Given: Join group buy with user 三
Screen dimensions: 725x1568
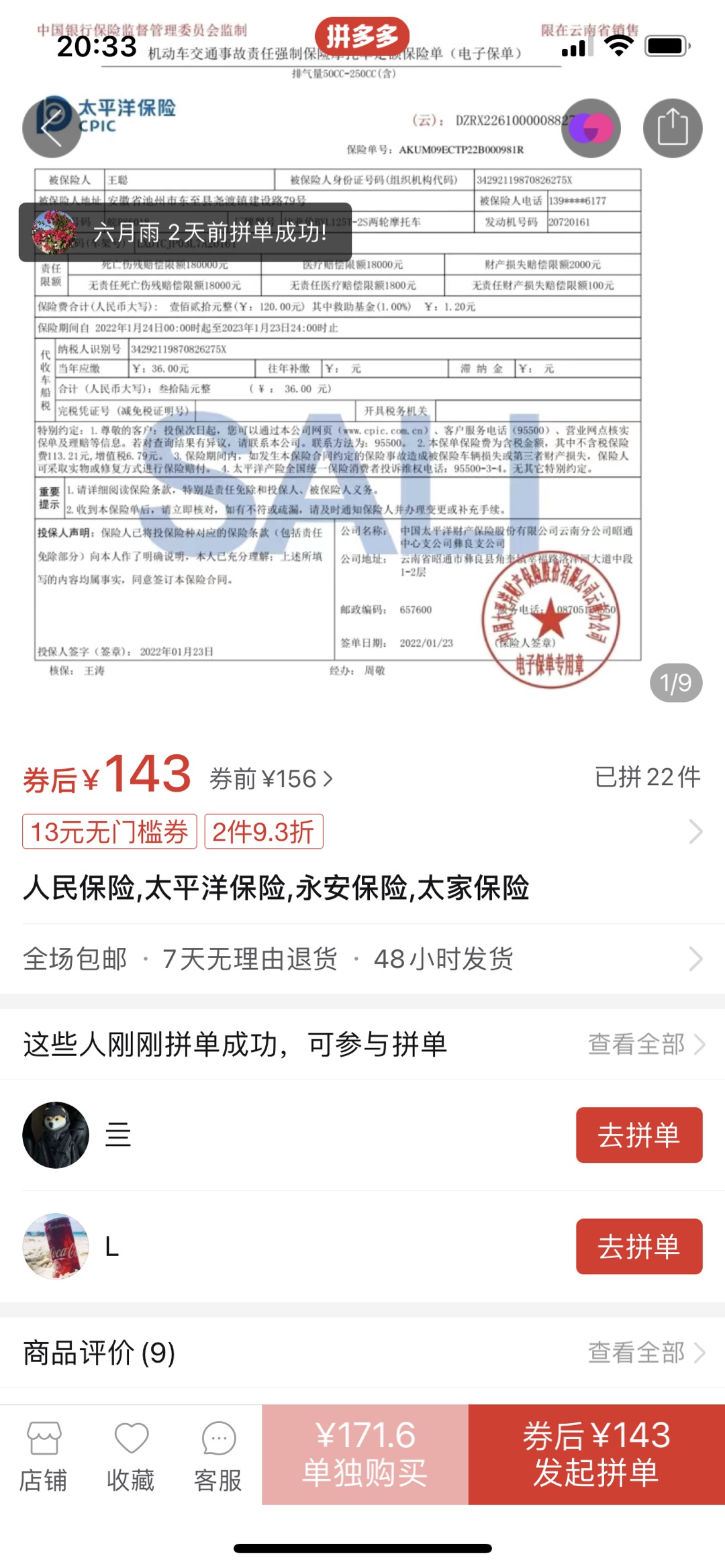Looking at the screenshot, I should [638, 1135].
